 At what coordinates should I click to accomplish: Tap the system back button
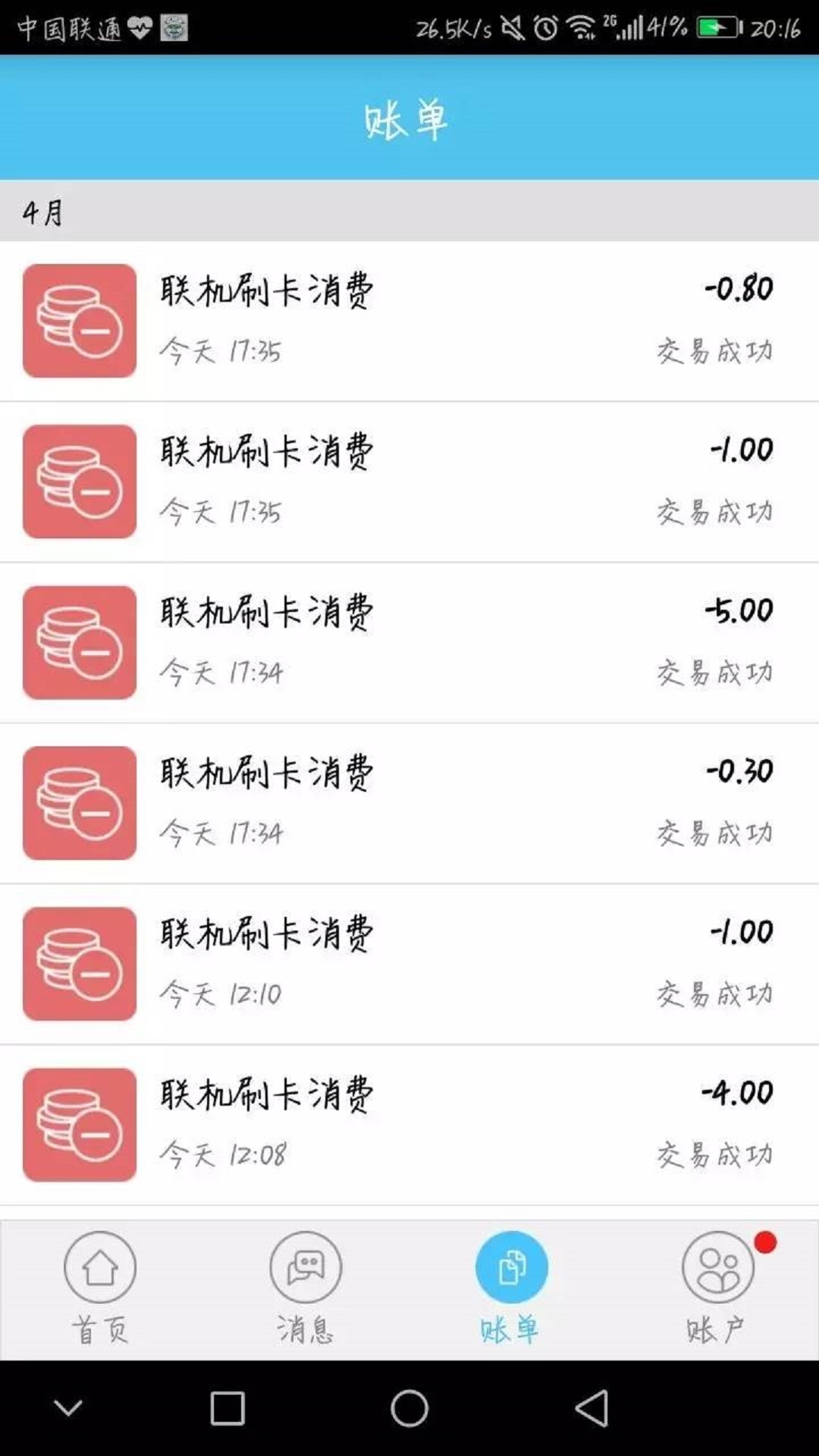coord(592,1408)
